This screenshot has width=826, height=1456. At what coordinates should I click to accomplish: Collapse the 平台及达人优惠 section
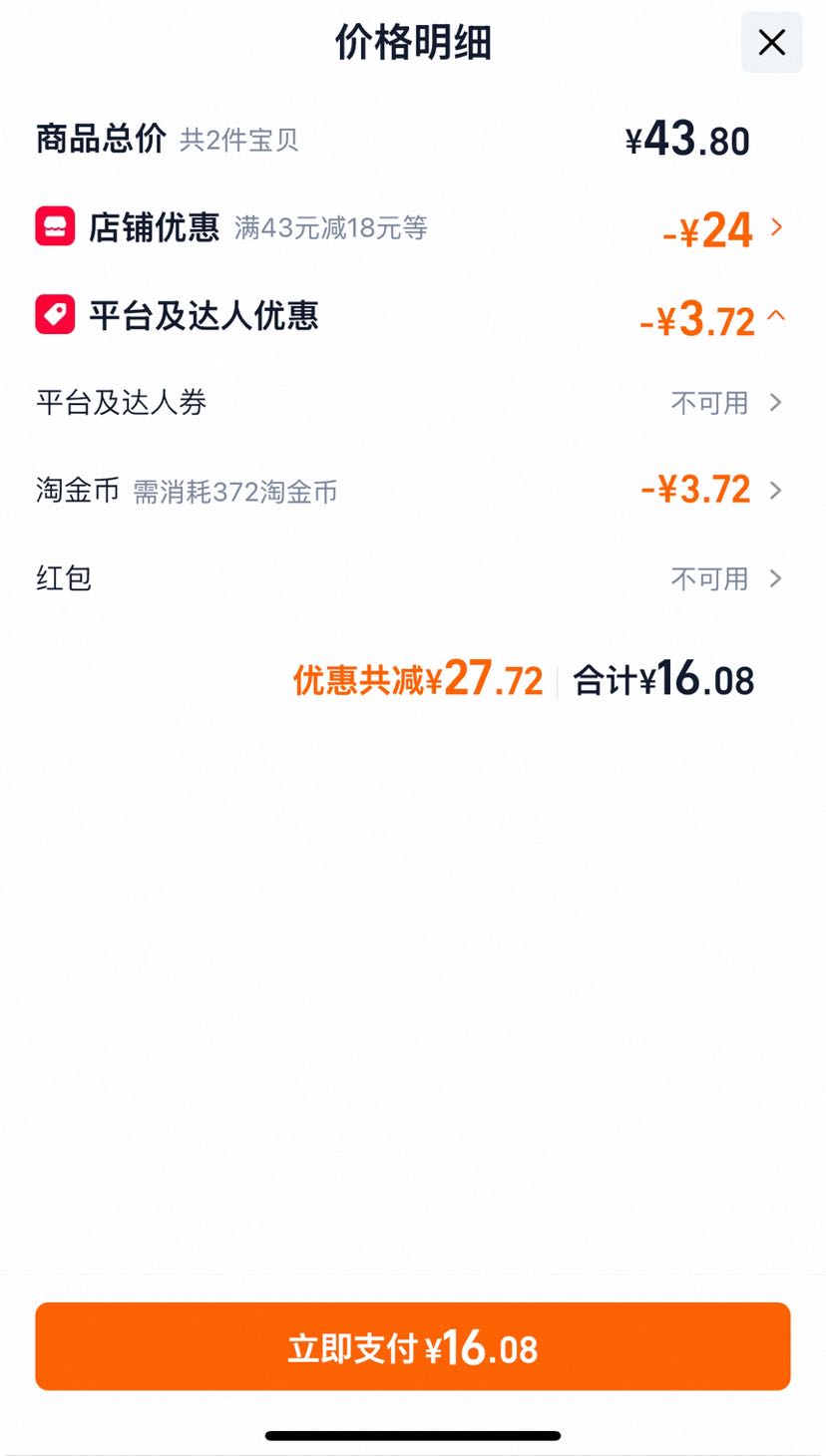click(x=412, y=317)
